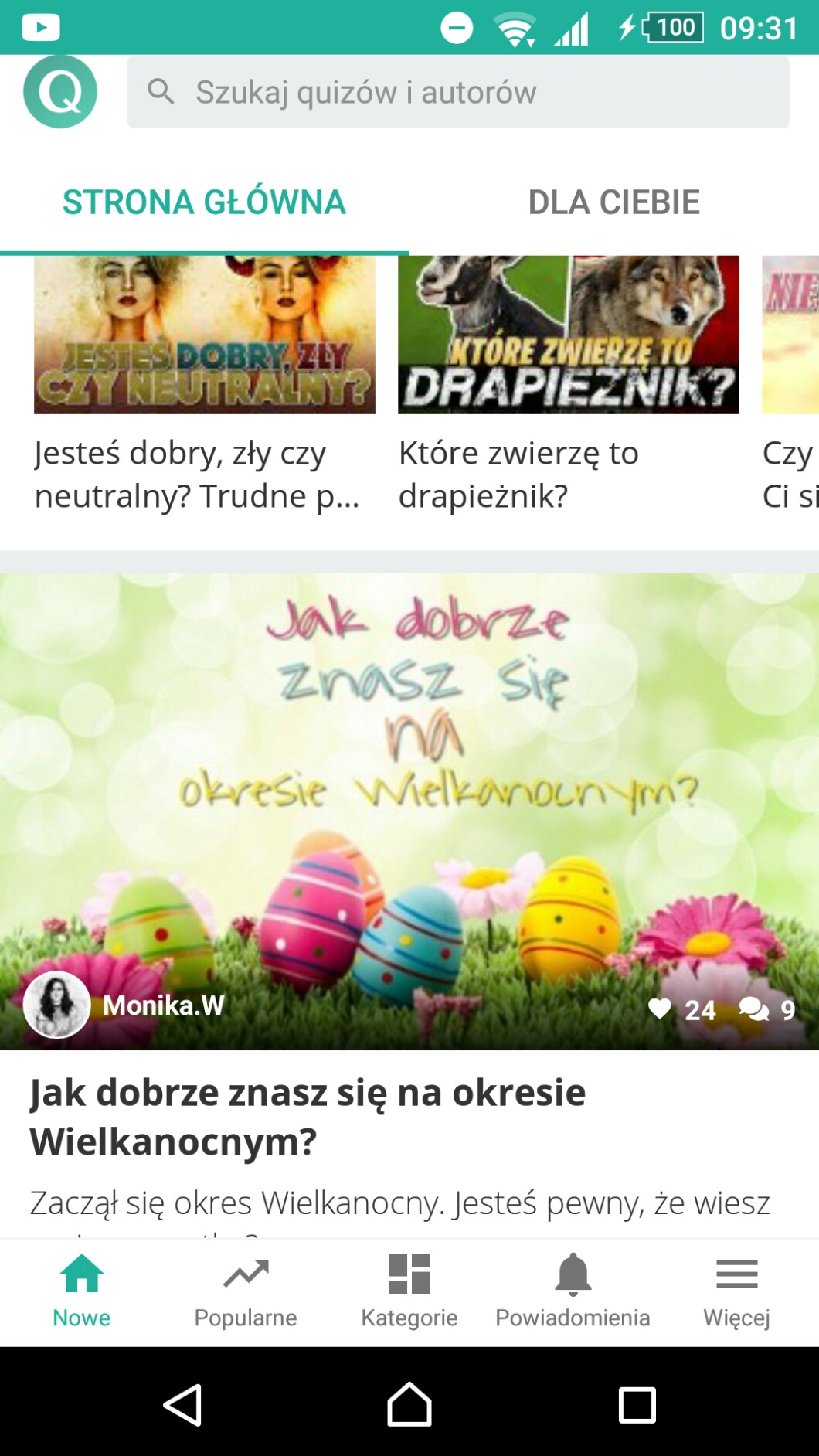Check the Powiadomienia bell tab

pos(573,1291)
